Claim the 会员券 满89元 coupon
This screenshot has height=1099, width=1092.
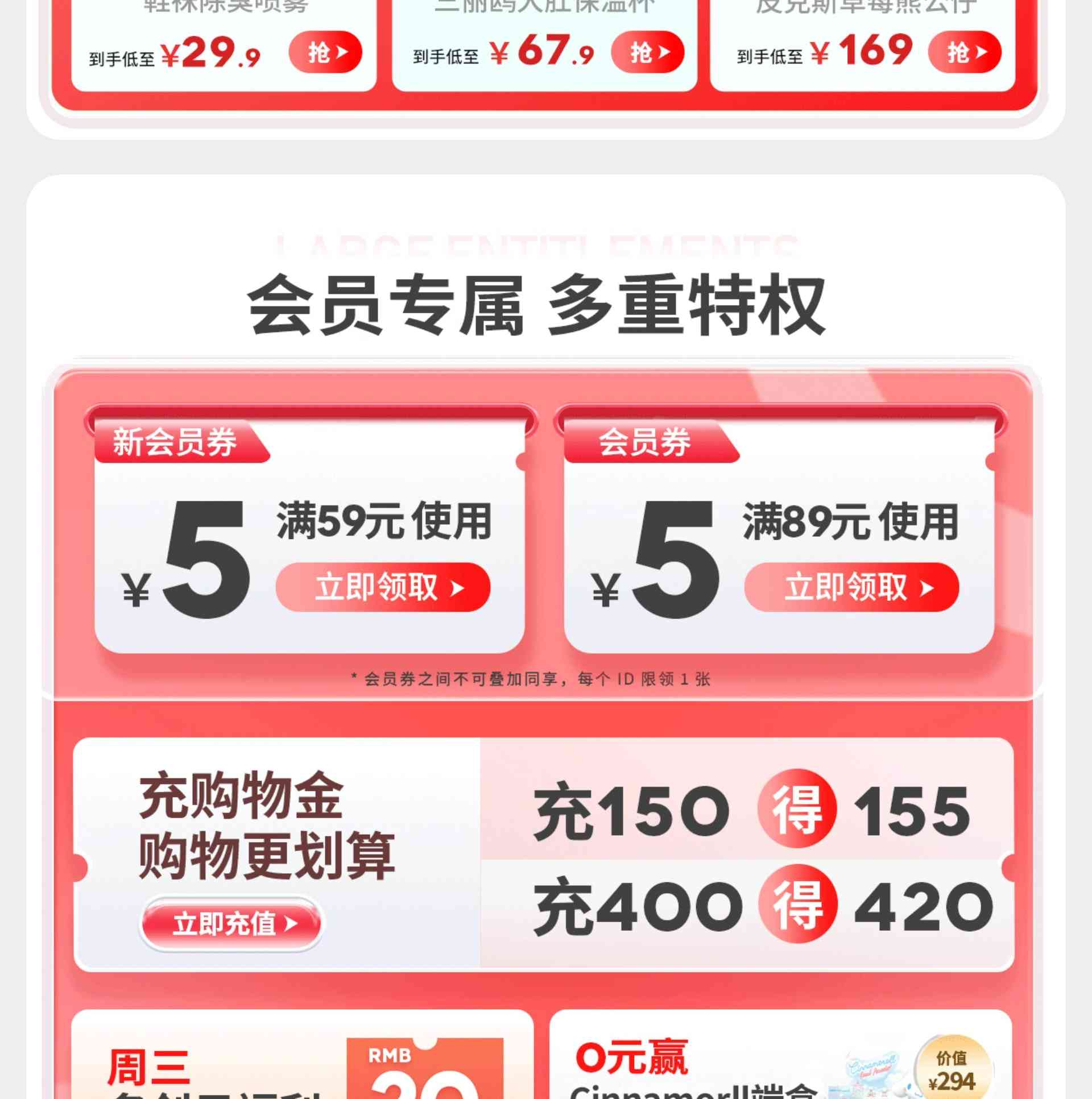point(851,587)
